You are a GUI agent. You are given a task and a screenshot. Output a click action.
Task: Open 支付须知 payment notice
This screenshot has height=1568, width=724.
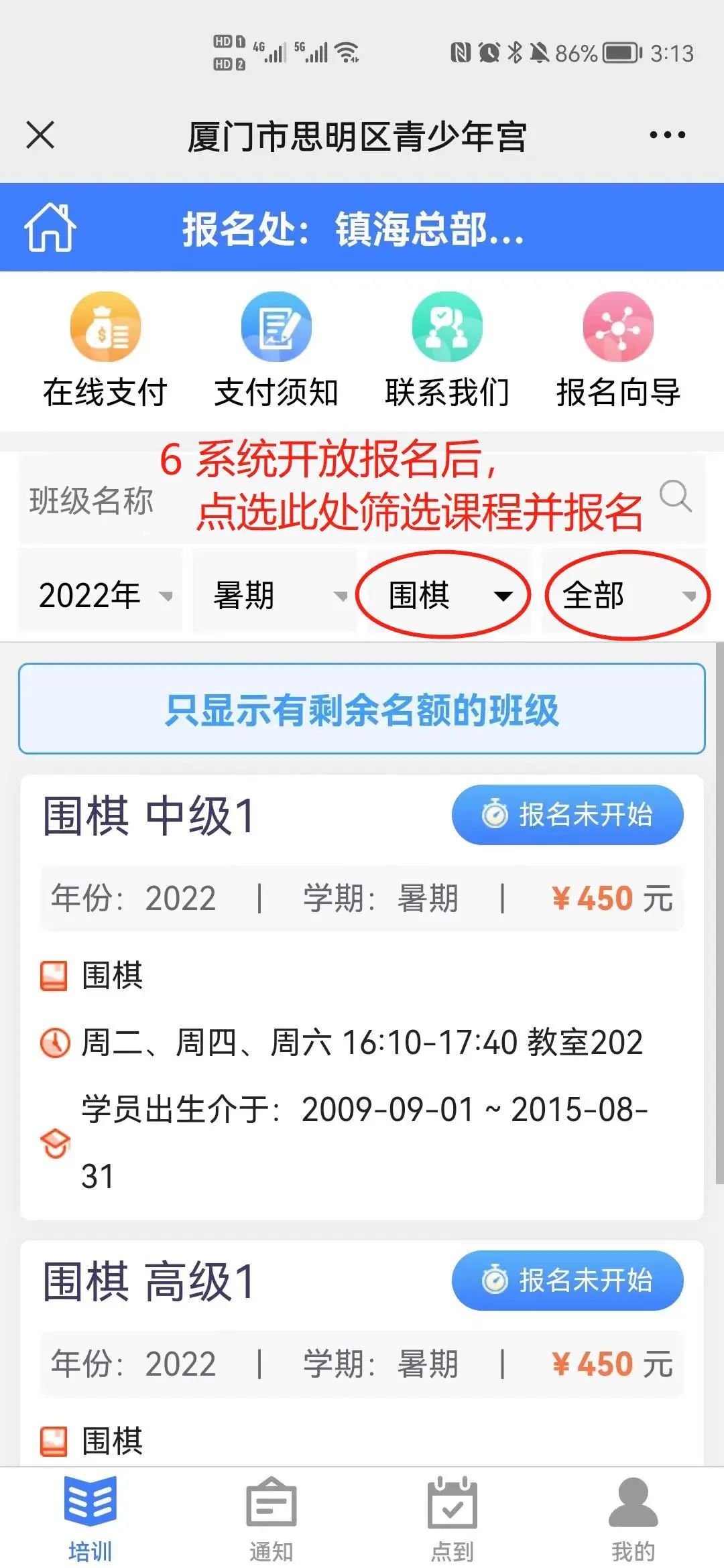(276, 350)
